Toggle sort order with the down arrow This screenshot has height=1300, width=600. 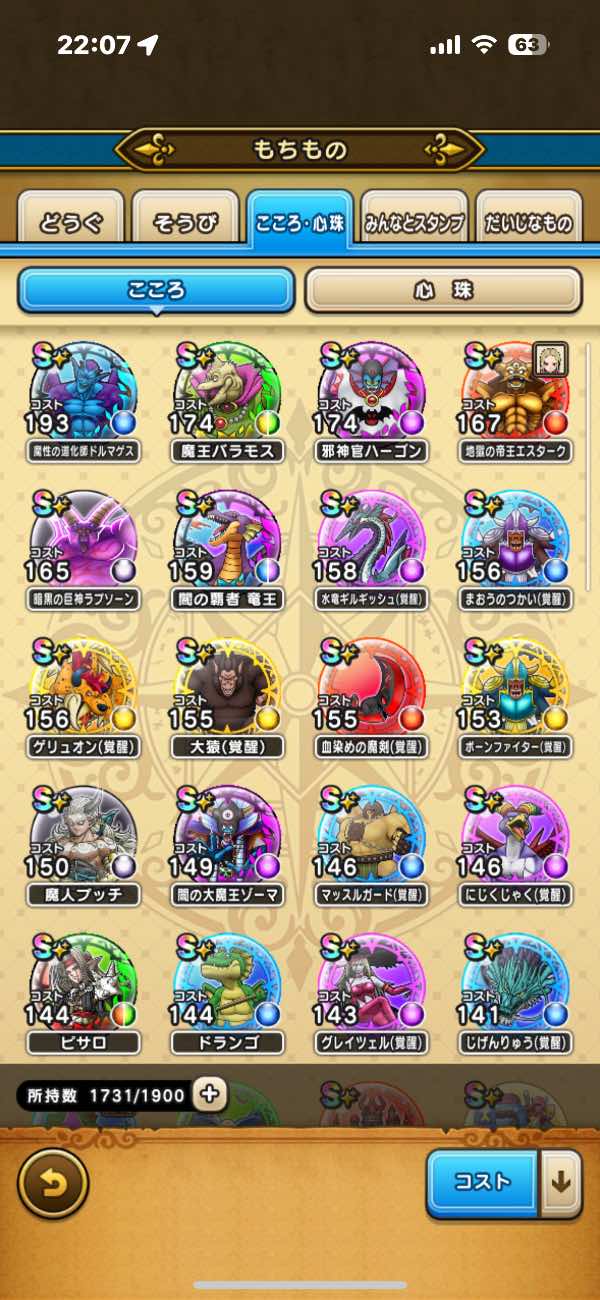click(561, 1182)
